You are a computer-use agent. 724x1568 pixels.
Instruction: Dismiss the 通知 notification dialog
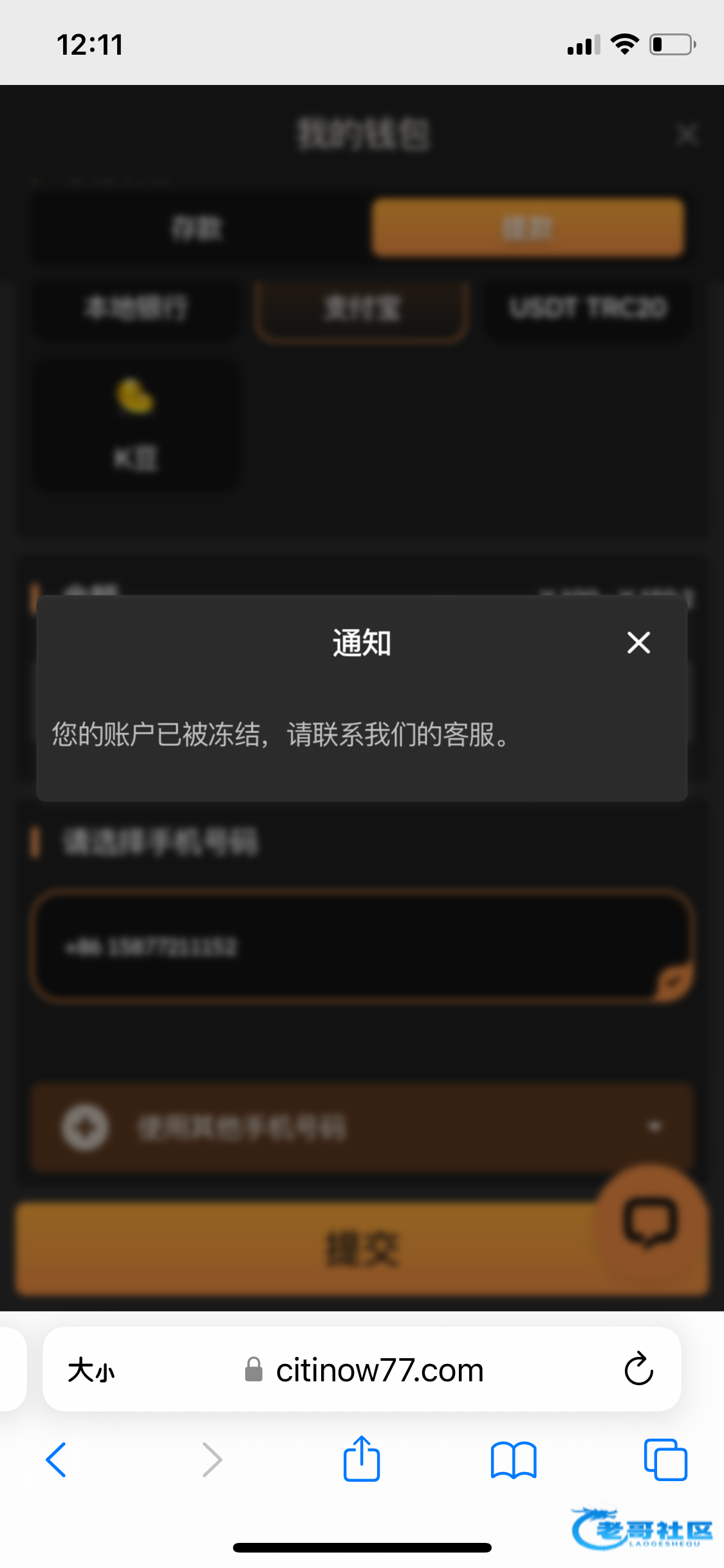pos(638,642)
